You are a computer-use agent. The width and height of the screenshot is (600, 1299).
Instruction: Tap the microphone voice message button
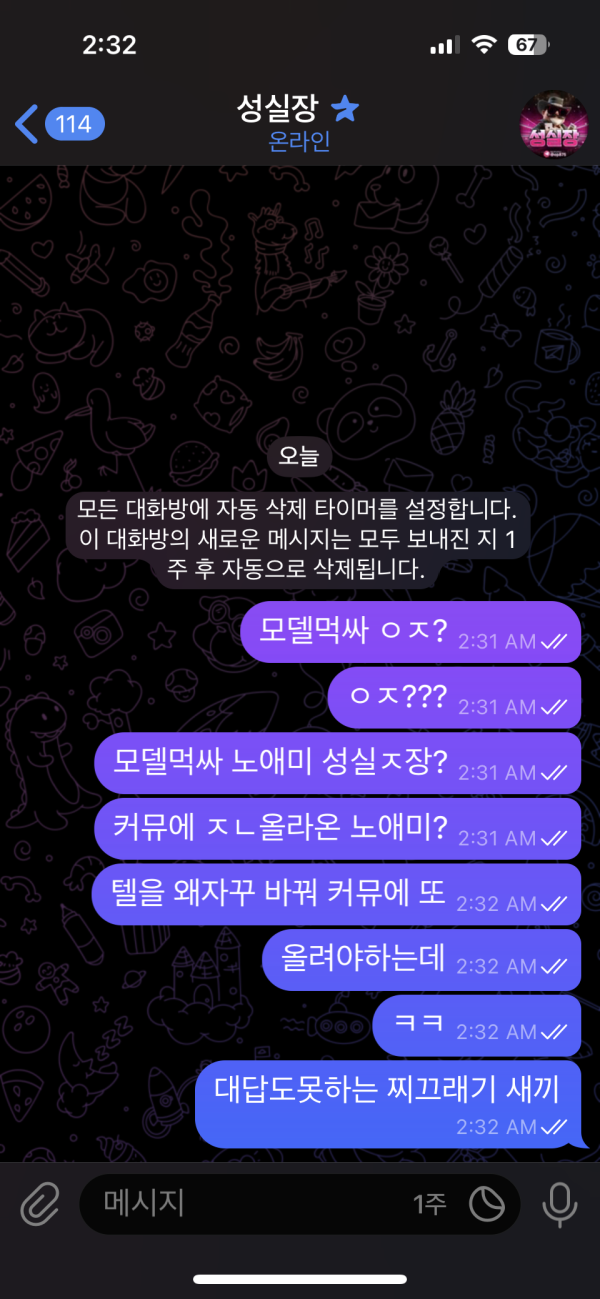click(559, 1204)
